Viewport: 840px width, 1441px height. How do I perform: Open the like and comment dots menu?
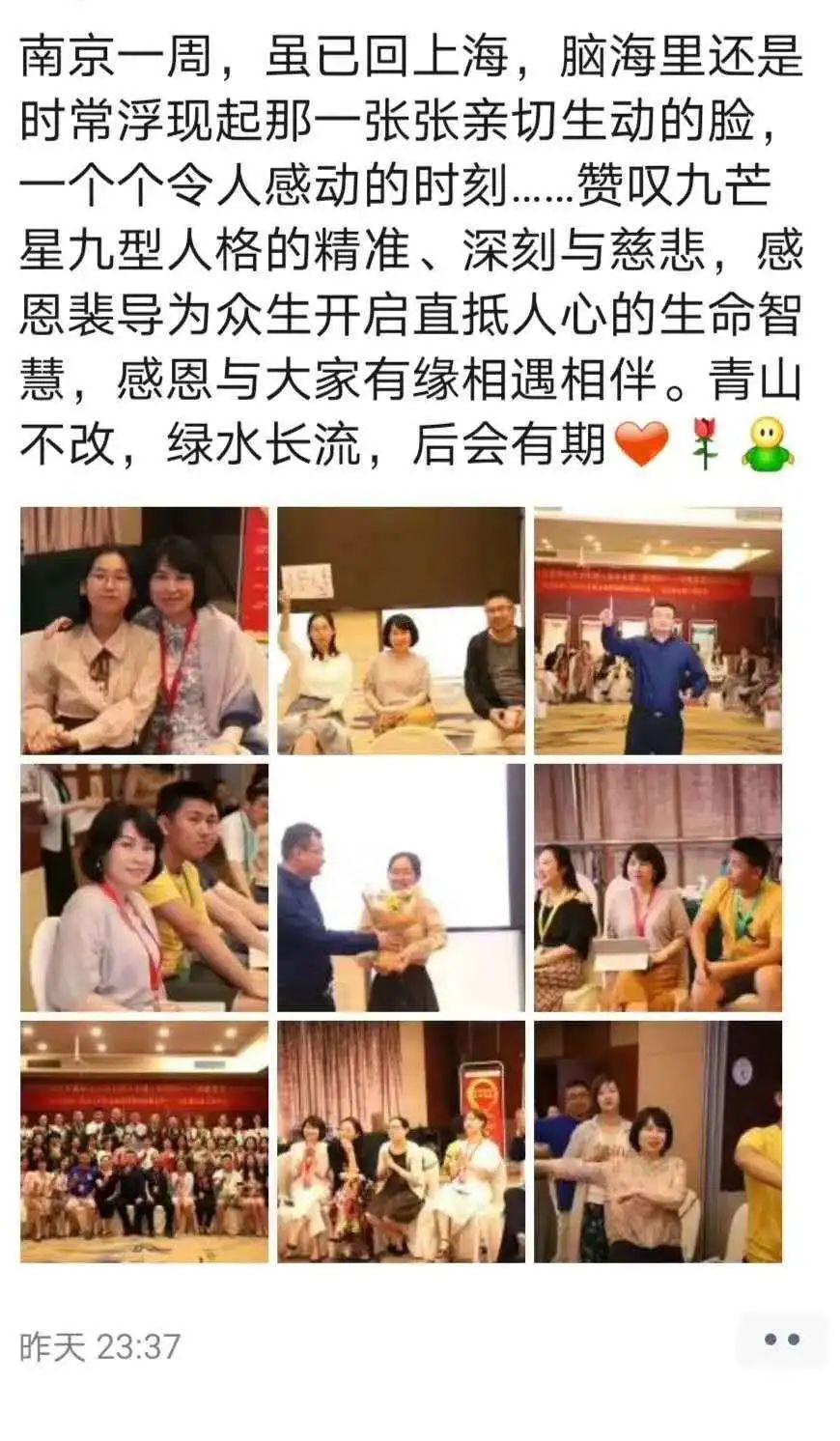click(x=781, y=1341)
